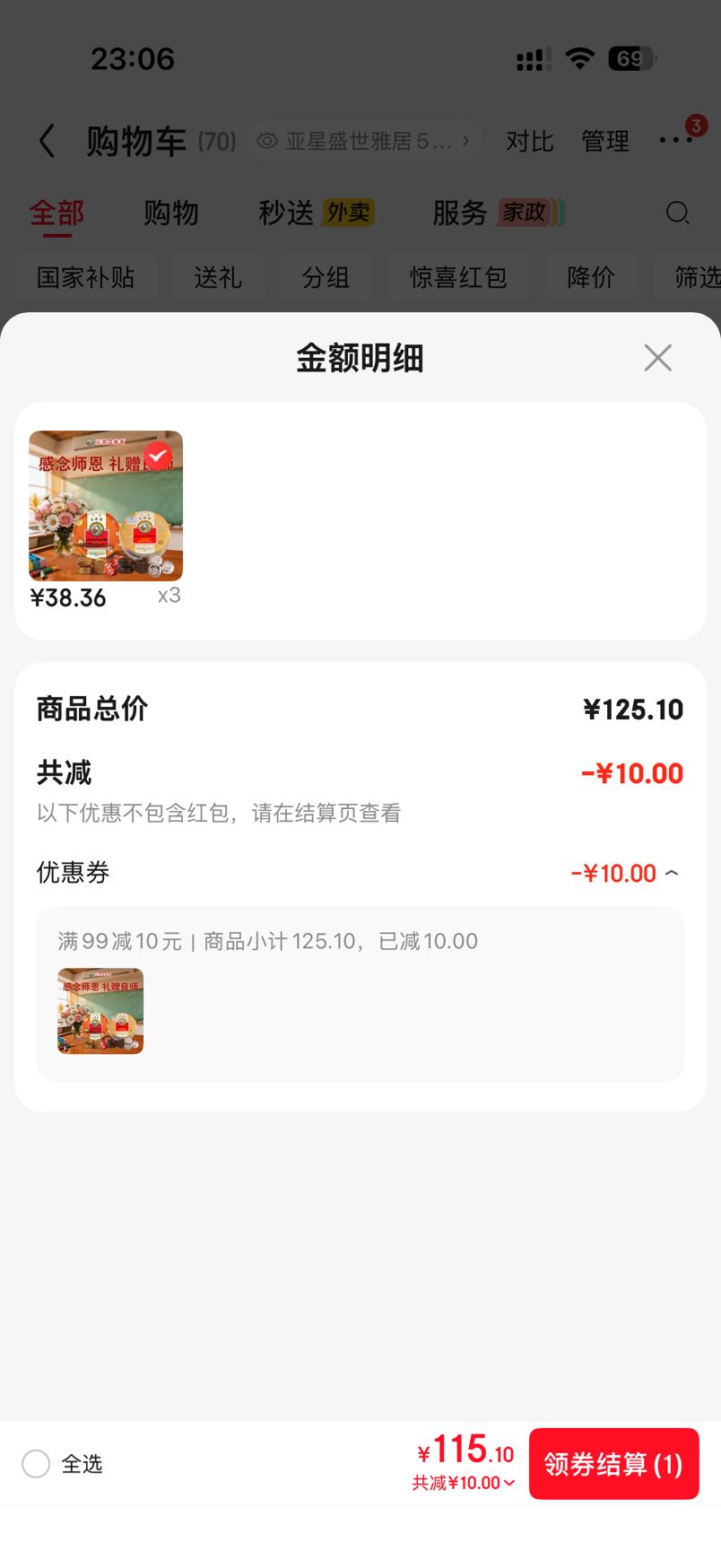Open 管理 to manage cart

click(605, 141)
